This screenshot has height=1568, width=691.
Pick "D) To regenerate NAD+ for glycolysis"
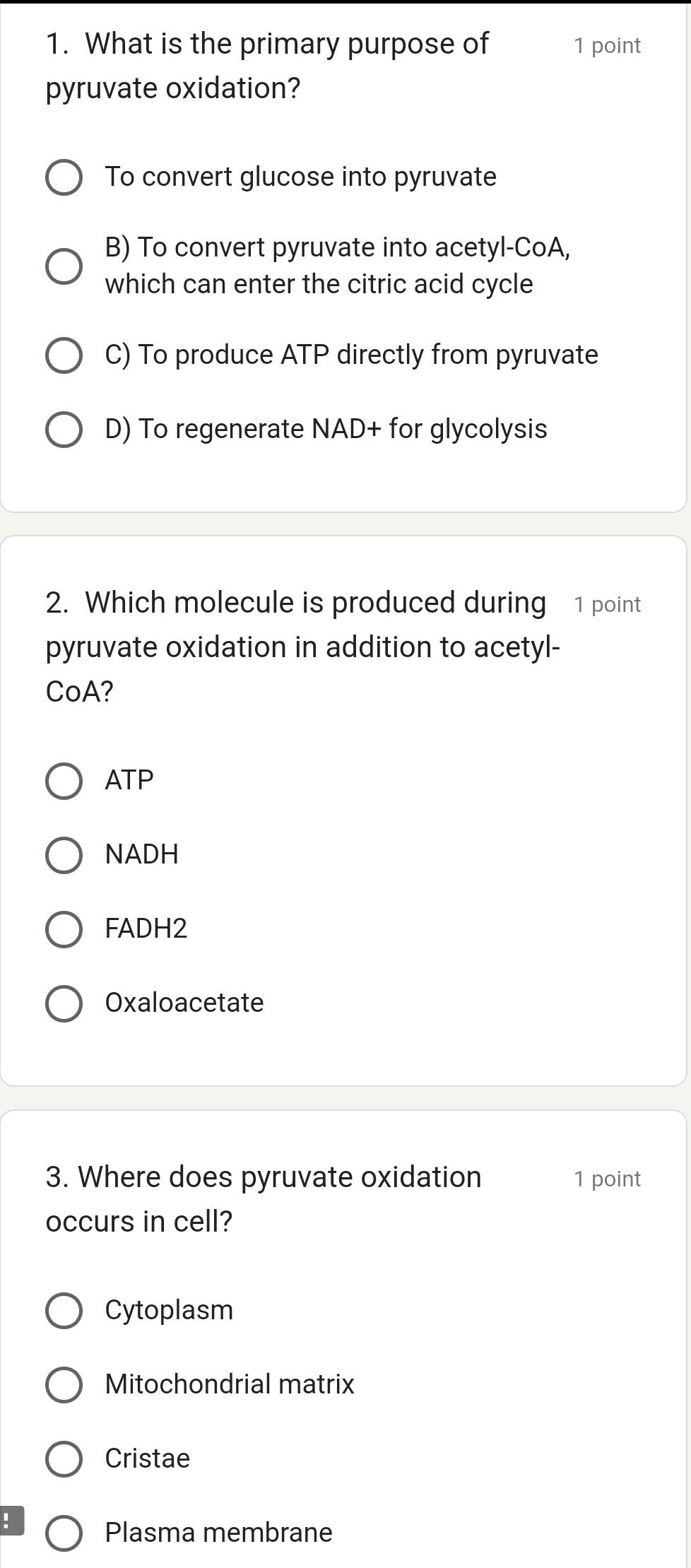[65, 429]
